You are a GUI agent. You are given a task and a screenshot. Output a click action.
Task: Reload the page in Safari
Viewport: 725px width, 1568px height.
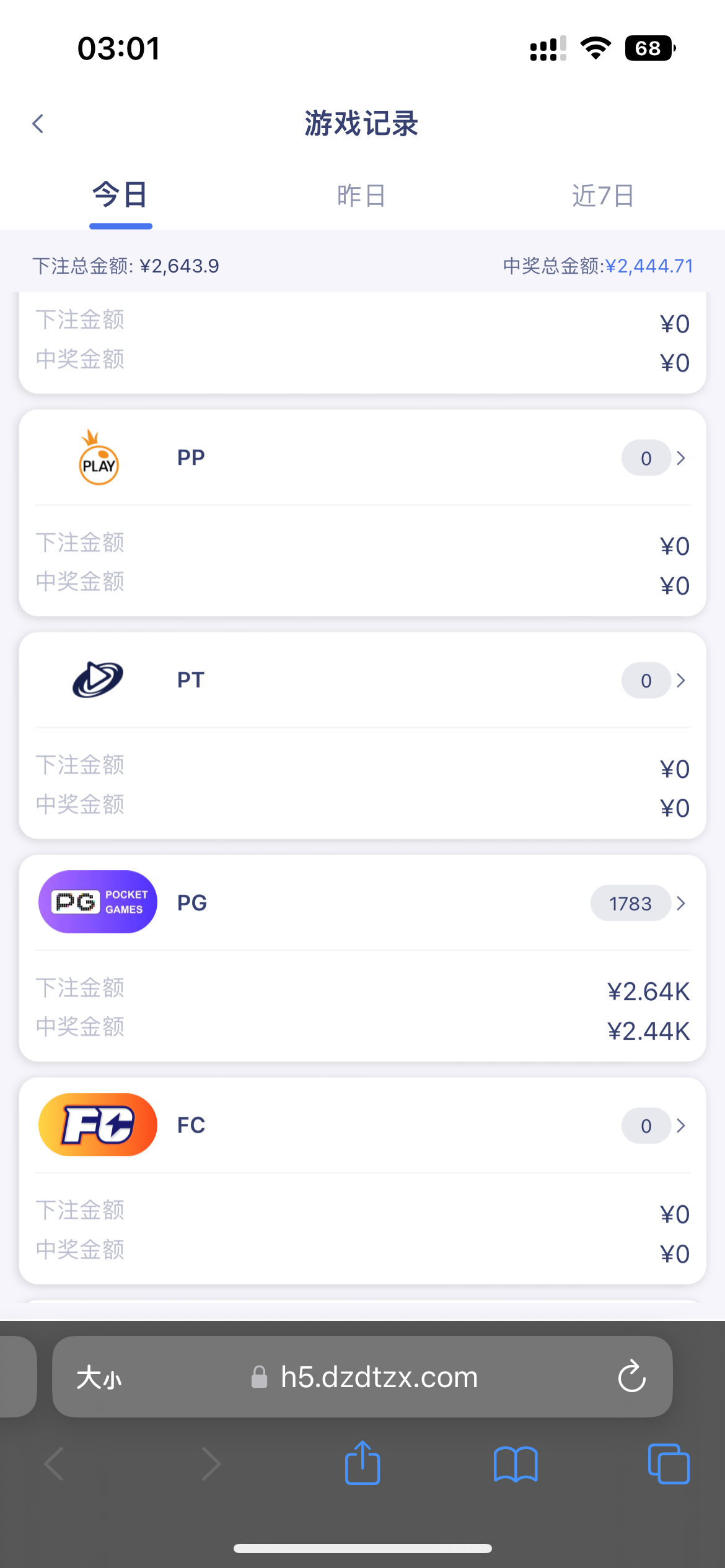click(632, 1376)
